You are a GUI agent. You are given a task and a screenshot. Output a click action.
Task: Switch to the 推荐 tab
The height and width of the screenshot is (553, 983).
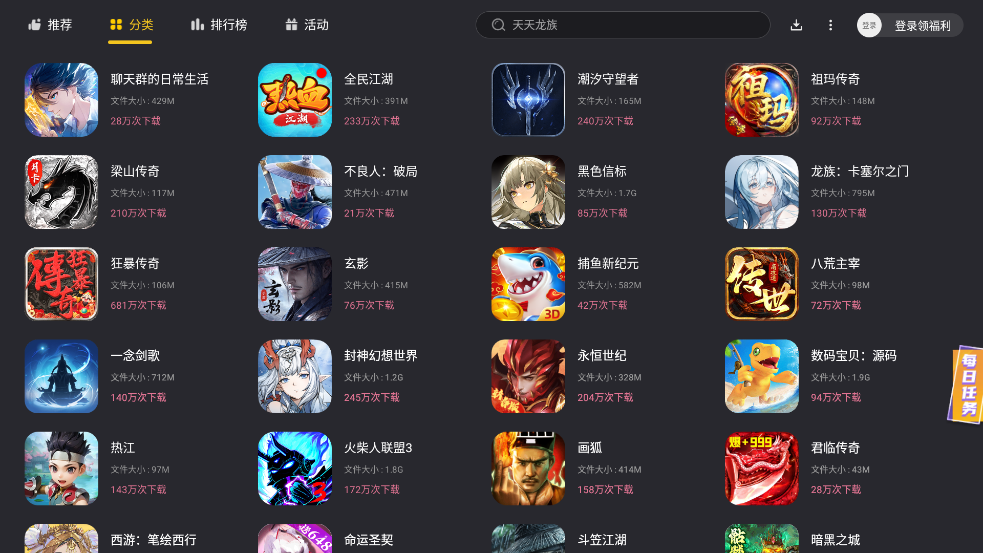pos(50,25)
